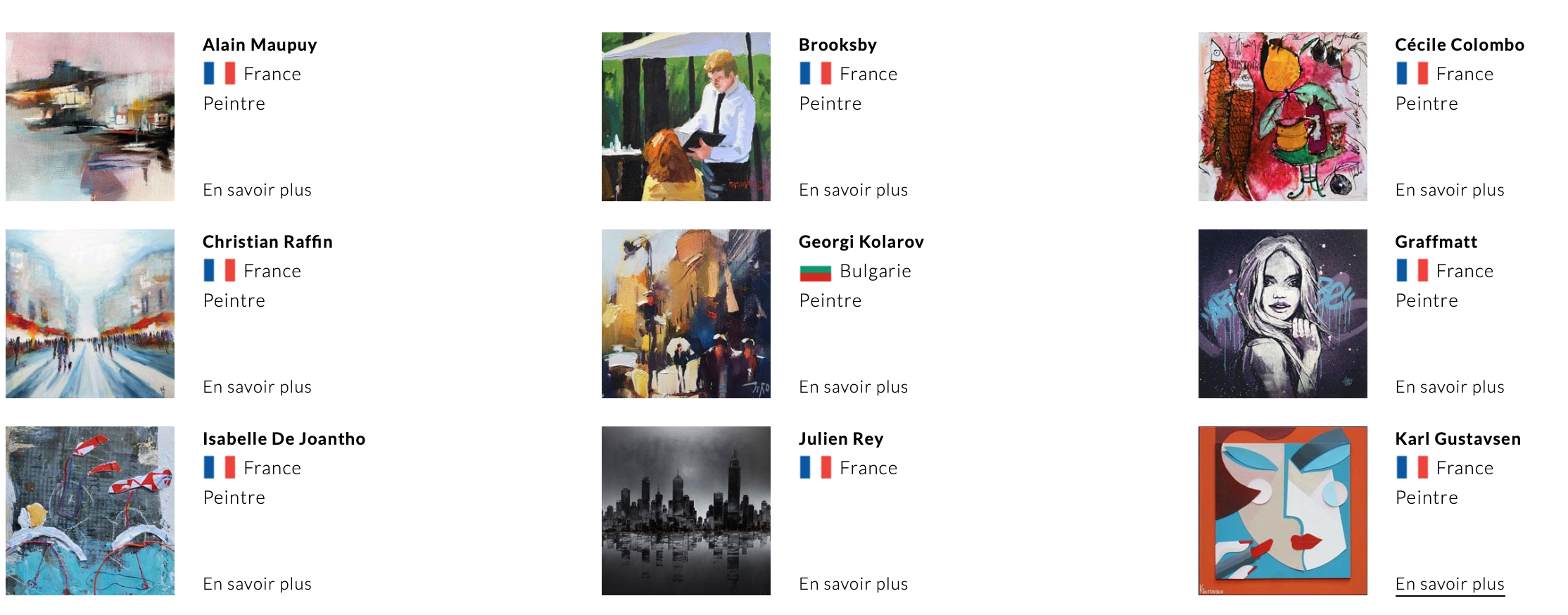The image size is (1568, 615).
Task: Learn more about Graffmatt
Action: tap(1450, 387)
